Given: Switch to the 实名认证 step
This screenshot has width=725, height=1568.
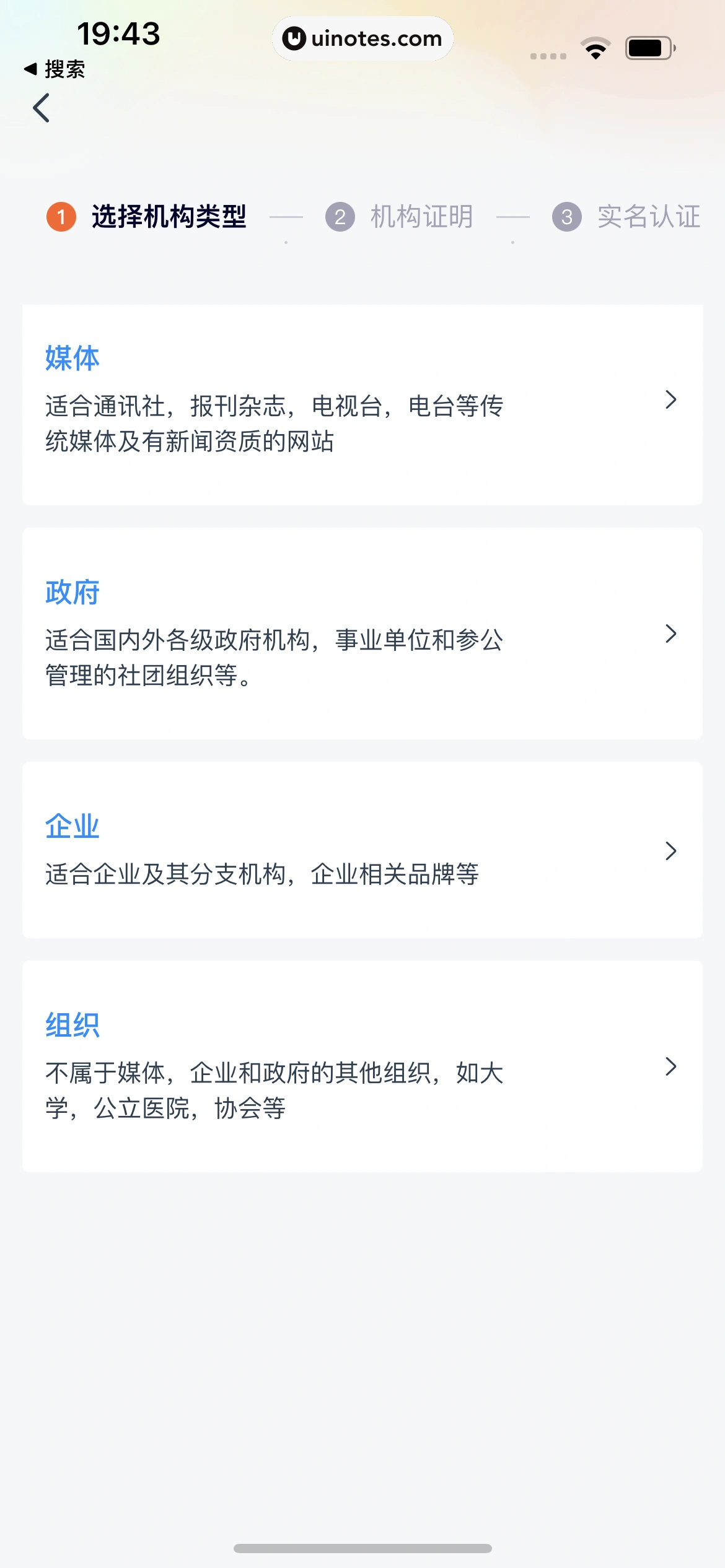Looking at the screenshot, I should click(648, 217).
